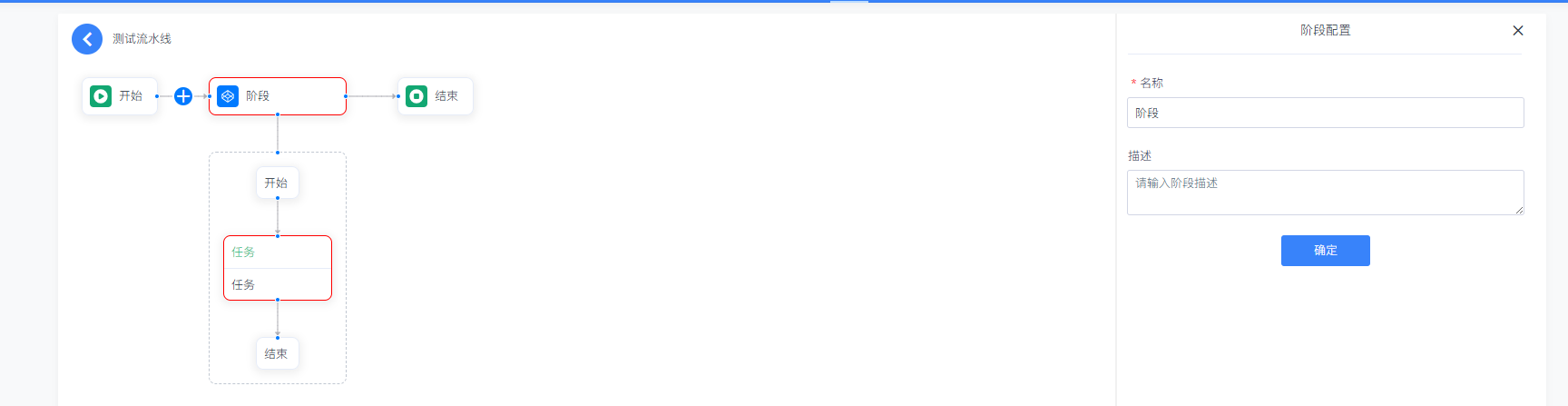The height and width of the screenshot is (406, 1568).
Task: Open the 任务 card inside the stage
Action: click(277, 268)
